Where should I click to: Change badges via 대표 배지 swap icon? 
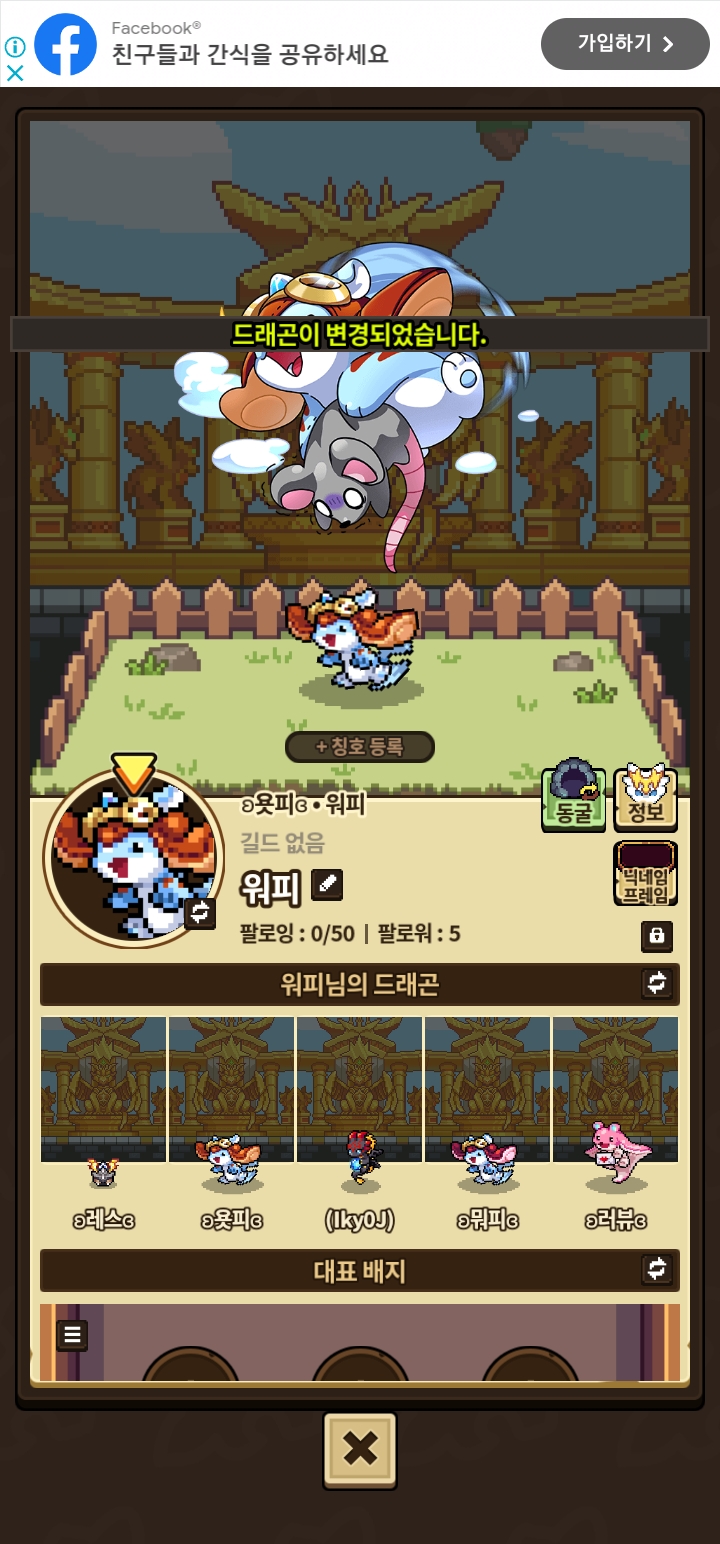(657, 1269)
